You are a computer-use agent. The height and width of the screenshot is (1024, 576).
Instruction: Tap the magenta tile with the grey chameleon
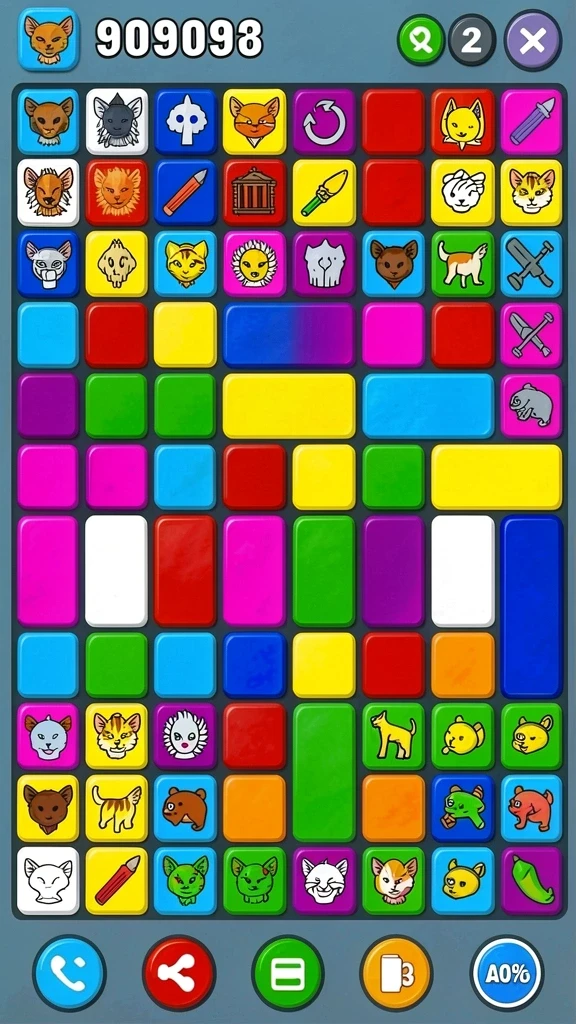coord(532,406)
